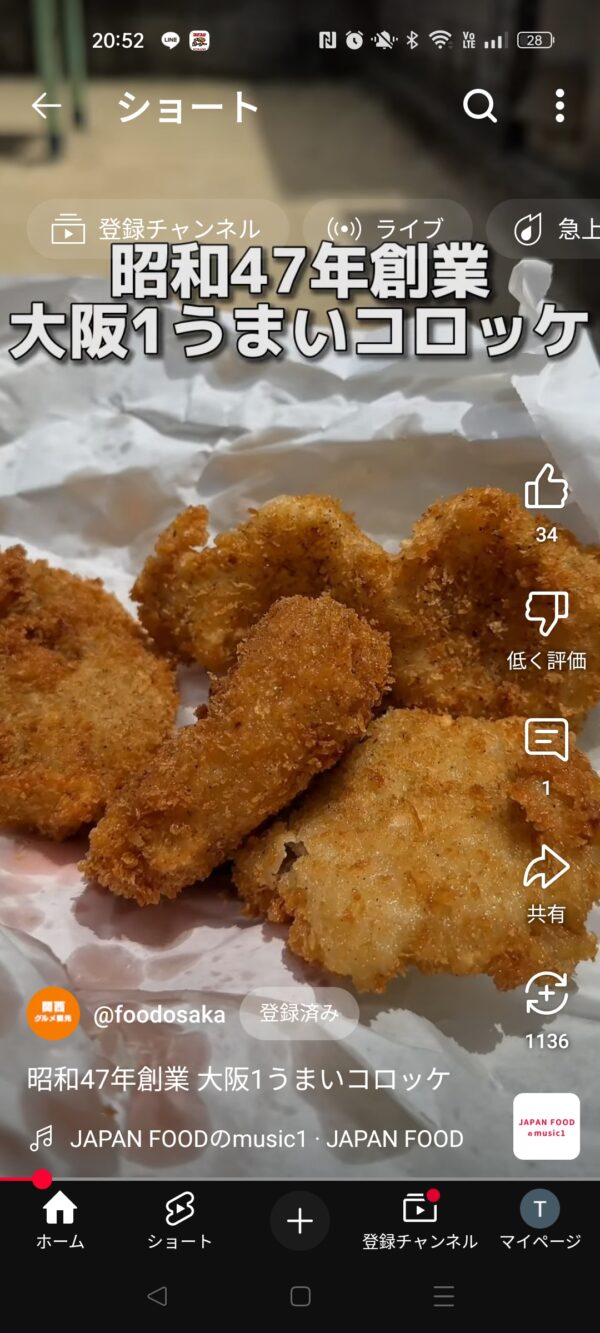Tap the system back navigation button

157,1297
